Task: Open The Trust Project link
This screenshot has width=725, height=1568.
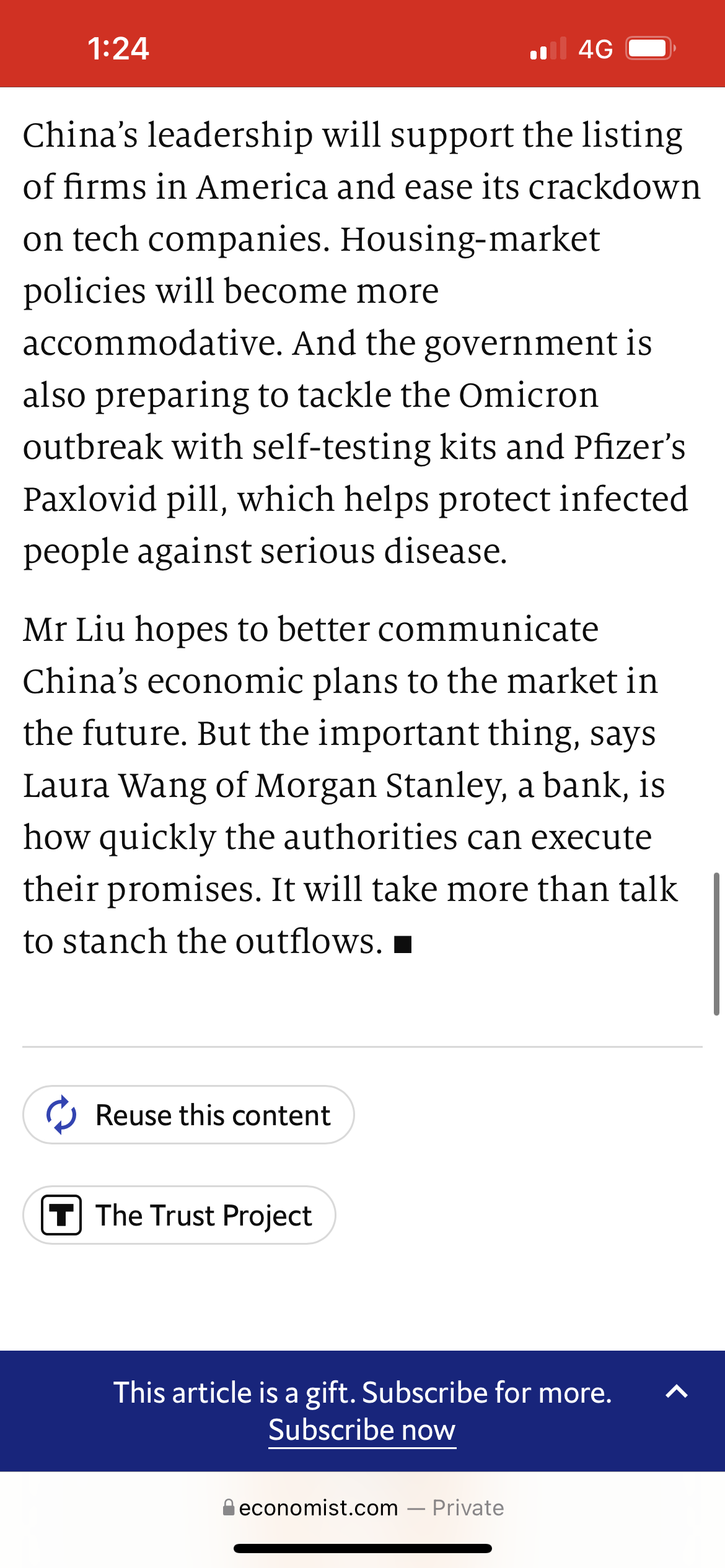Action: (x=179, y=1215)
